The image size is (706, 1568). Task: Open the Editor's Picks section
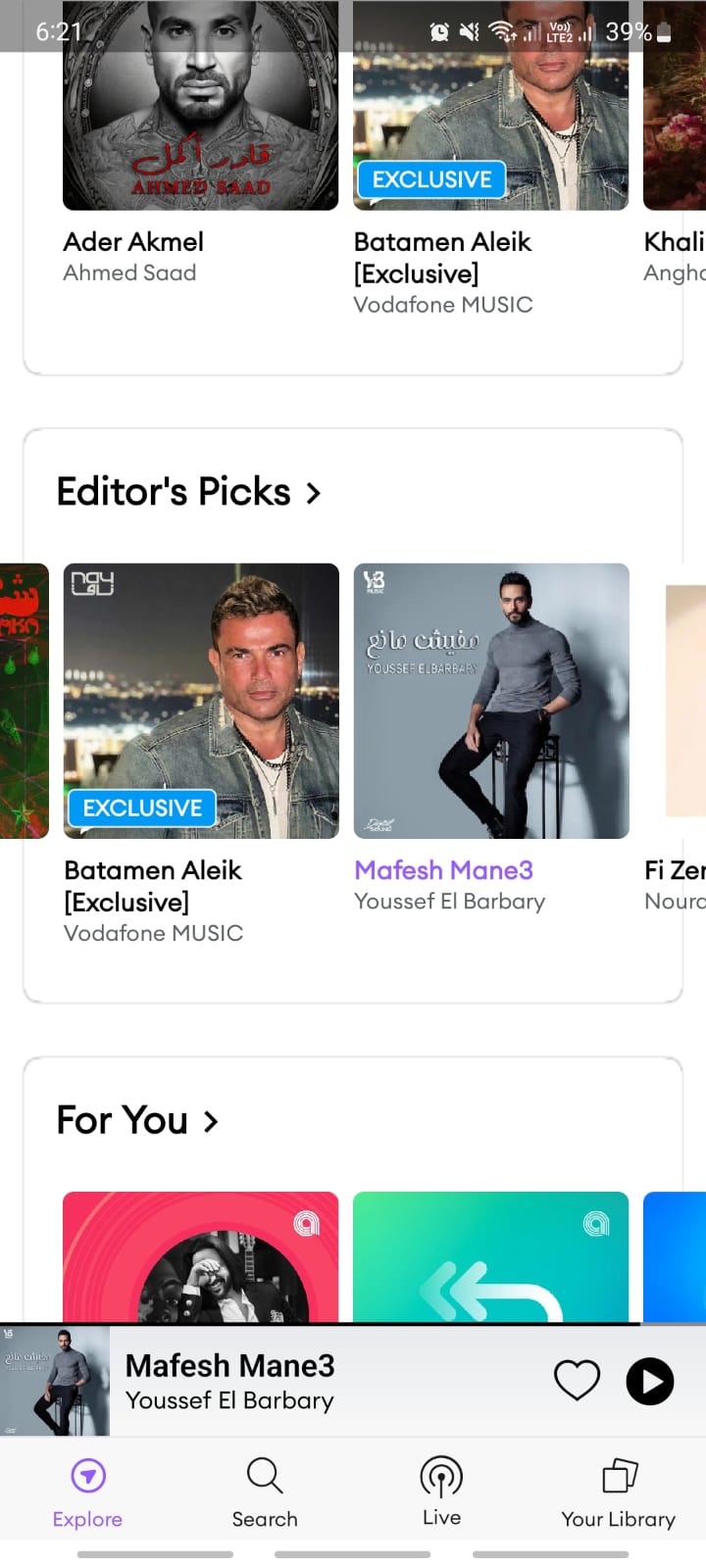click(x=189, y=492)
